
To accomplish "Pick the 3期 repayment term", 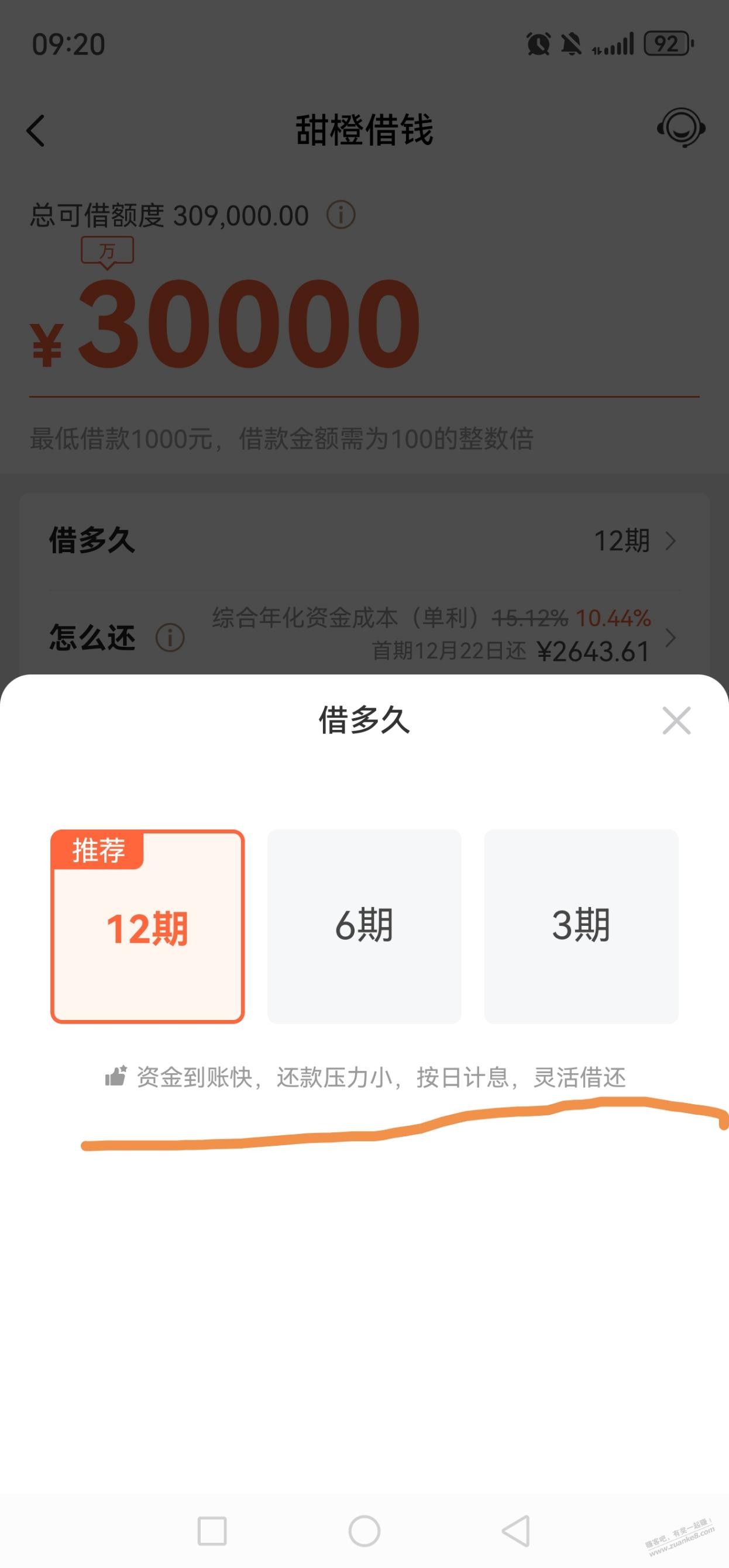I will pyautogui.click(x=581, y=926).
